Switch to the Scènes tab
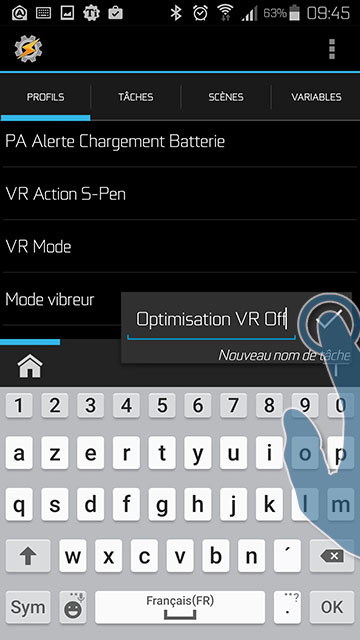Screen dimensions: 360x640 click(226, 97)
